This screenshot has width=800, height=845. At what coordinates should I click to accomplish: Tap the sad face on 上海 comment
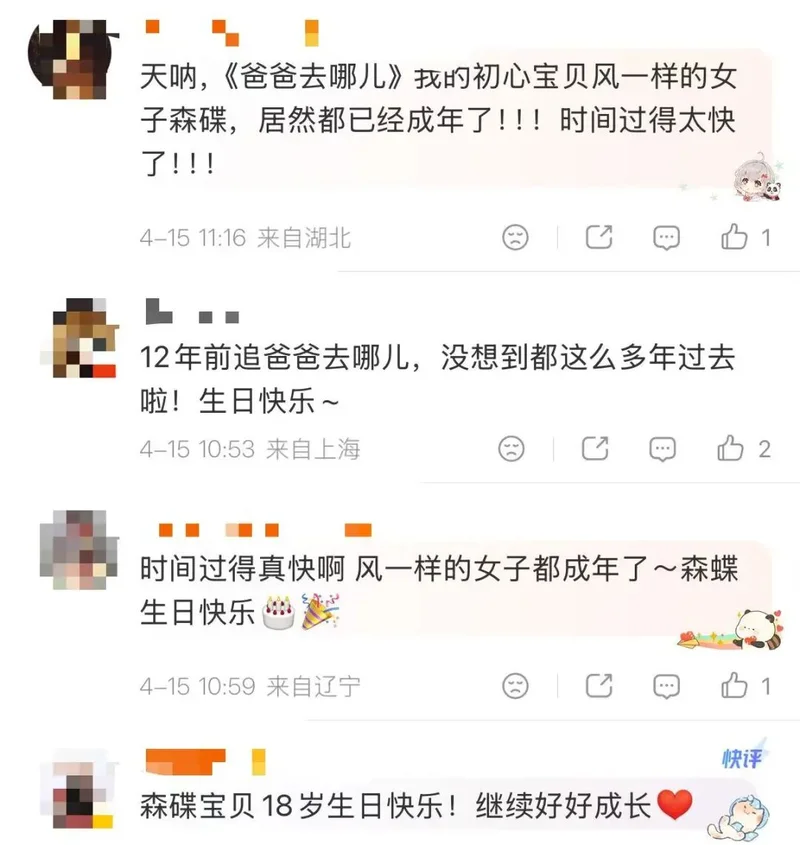point(511,449)
